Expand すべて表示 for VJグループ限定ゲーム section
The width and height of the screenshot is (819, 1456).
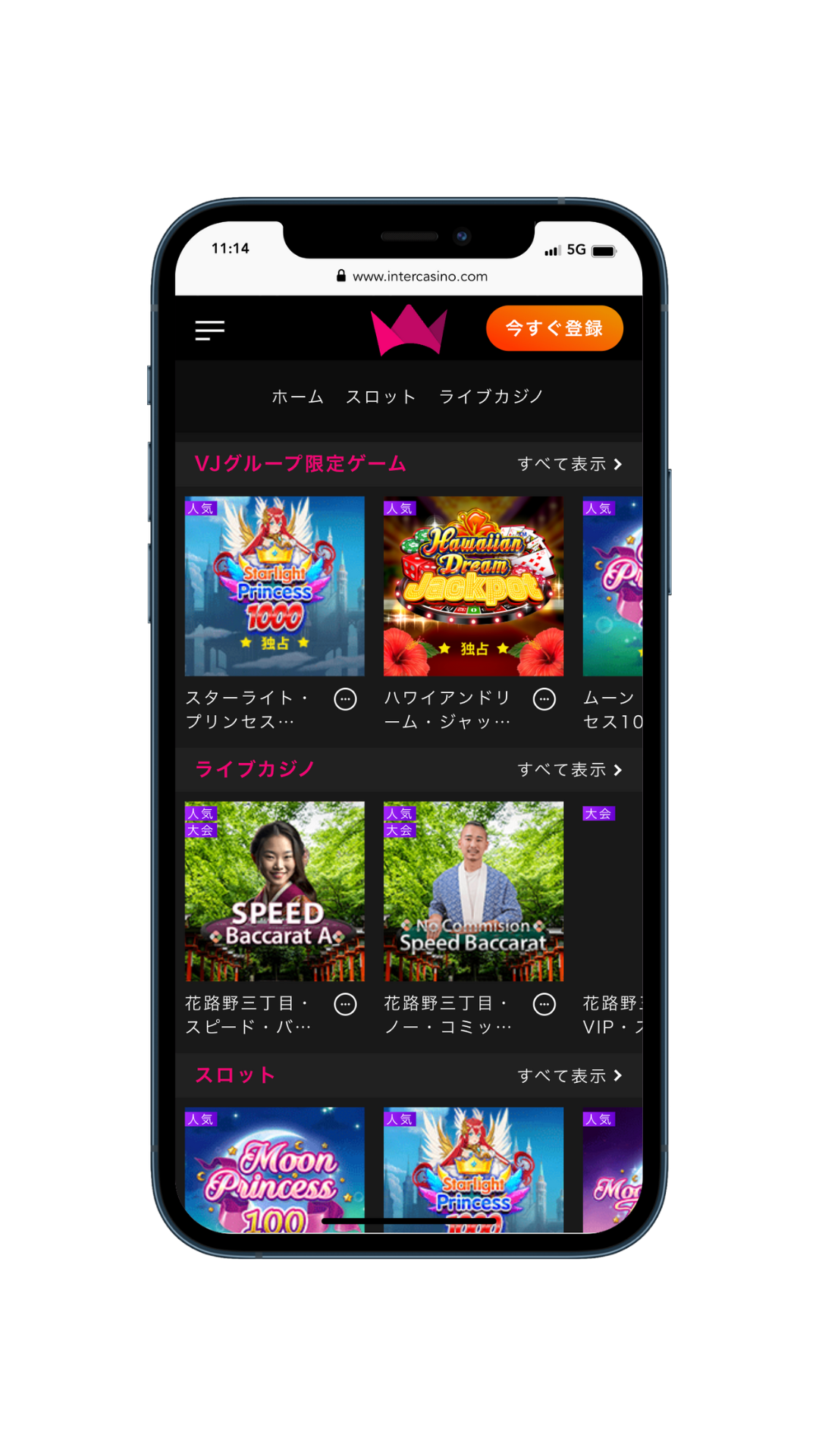(x=569, y=463)
